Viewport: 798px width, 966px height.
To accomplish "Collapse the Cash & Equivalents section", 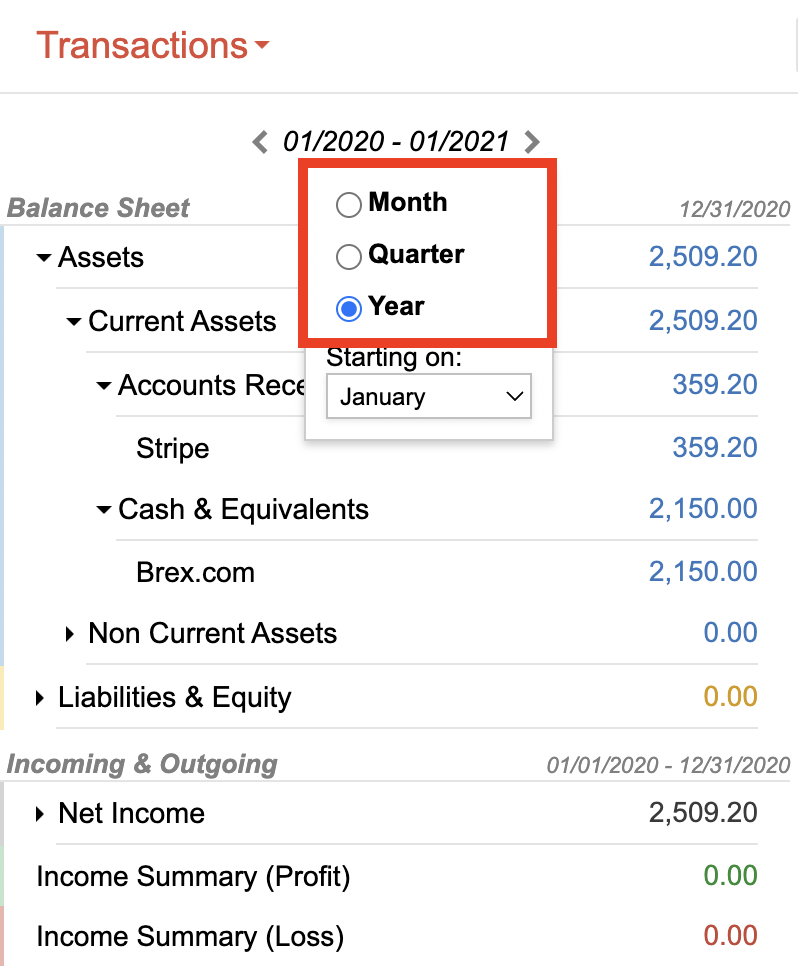I will tap(103, 508).
